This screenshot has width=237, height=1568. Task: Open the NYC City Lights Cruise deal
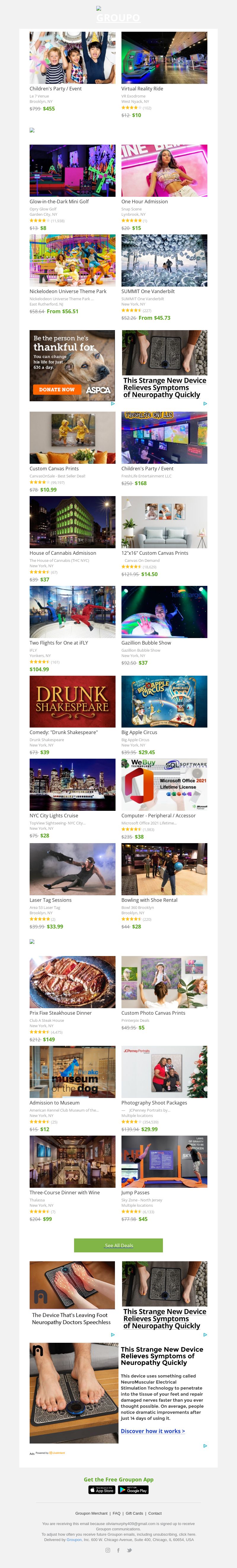pos(72,785)
